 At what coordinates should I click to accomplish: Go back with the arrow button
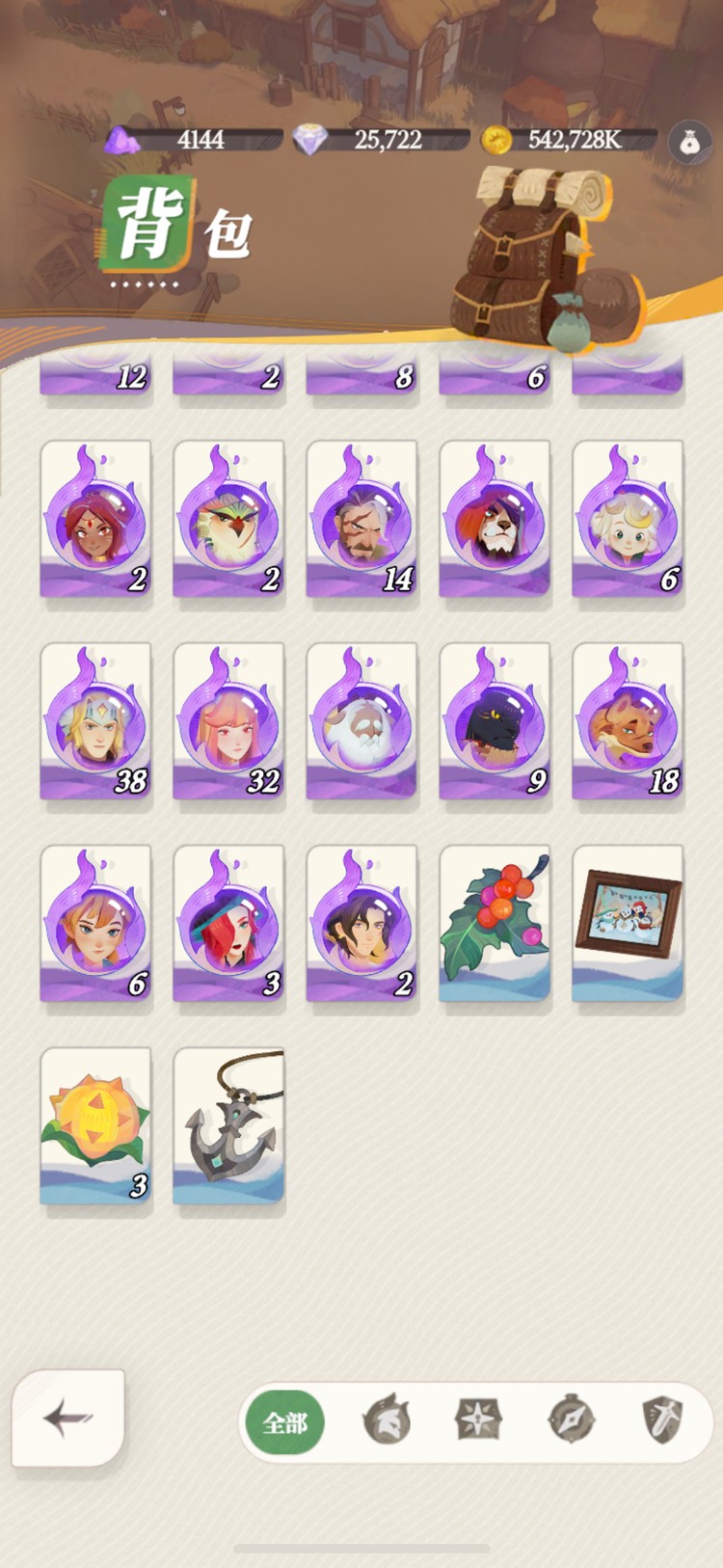(67, 1418)
